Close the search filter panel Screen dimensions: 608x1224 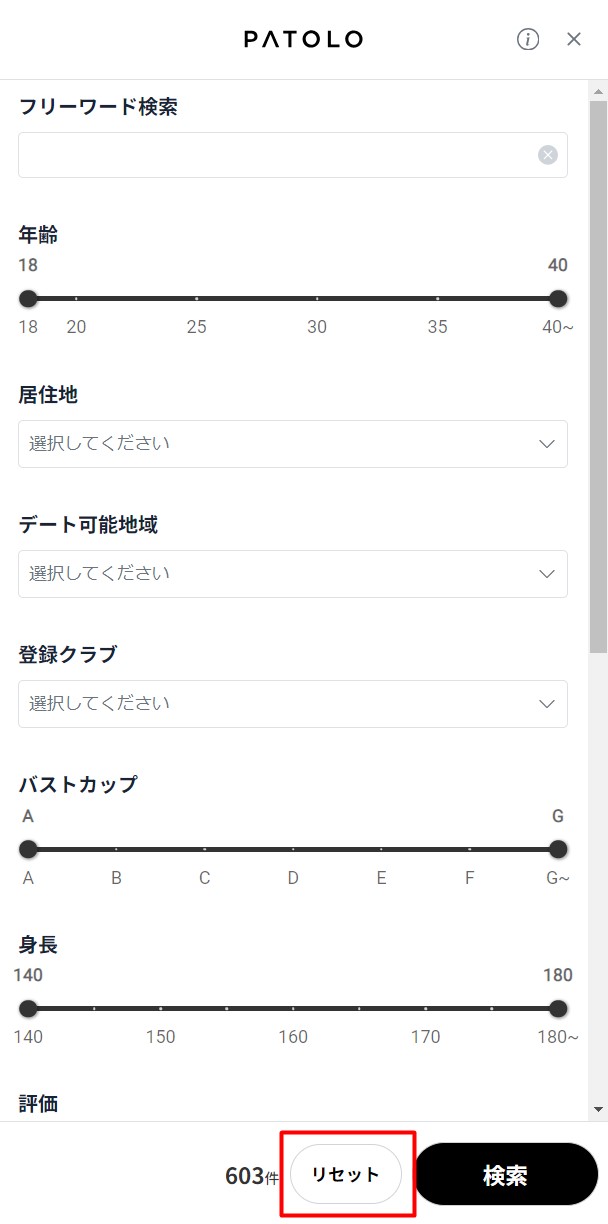574,40
